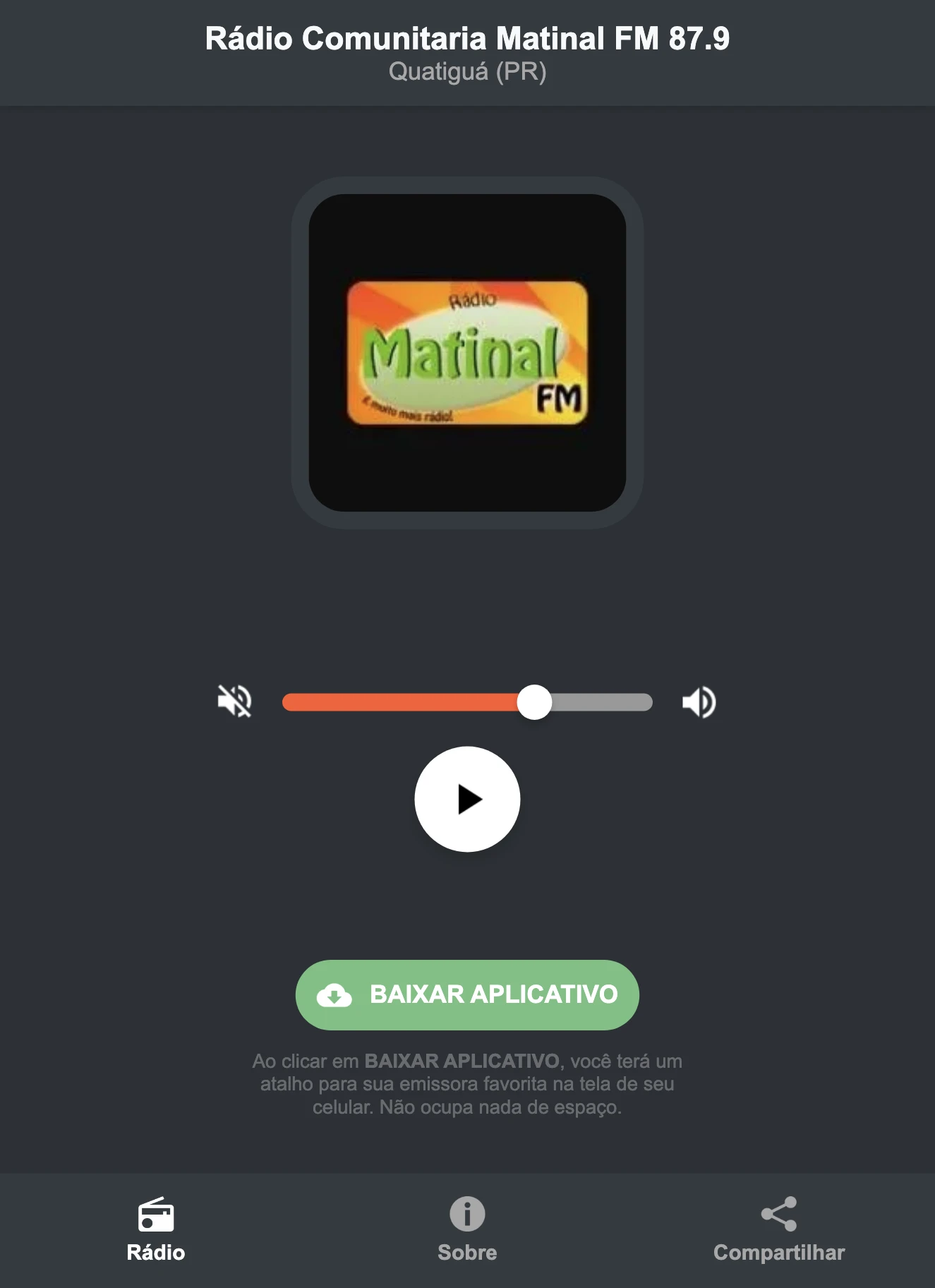This screenshot has height=1288, width=935.
Task: Switch to the Rádio tab
Action: 155,1224
